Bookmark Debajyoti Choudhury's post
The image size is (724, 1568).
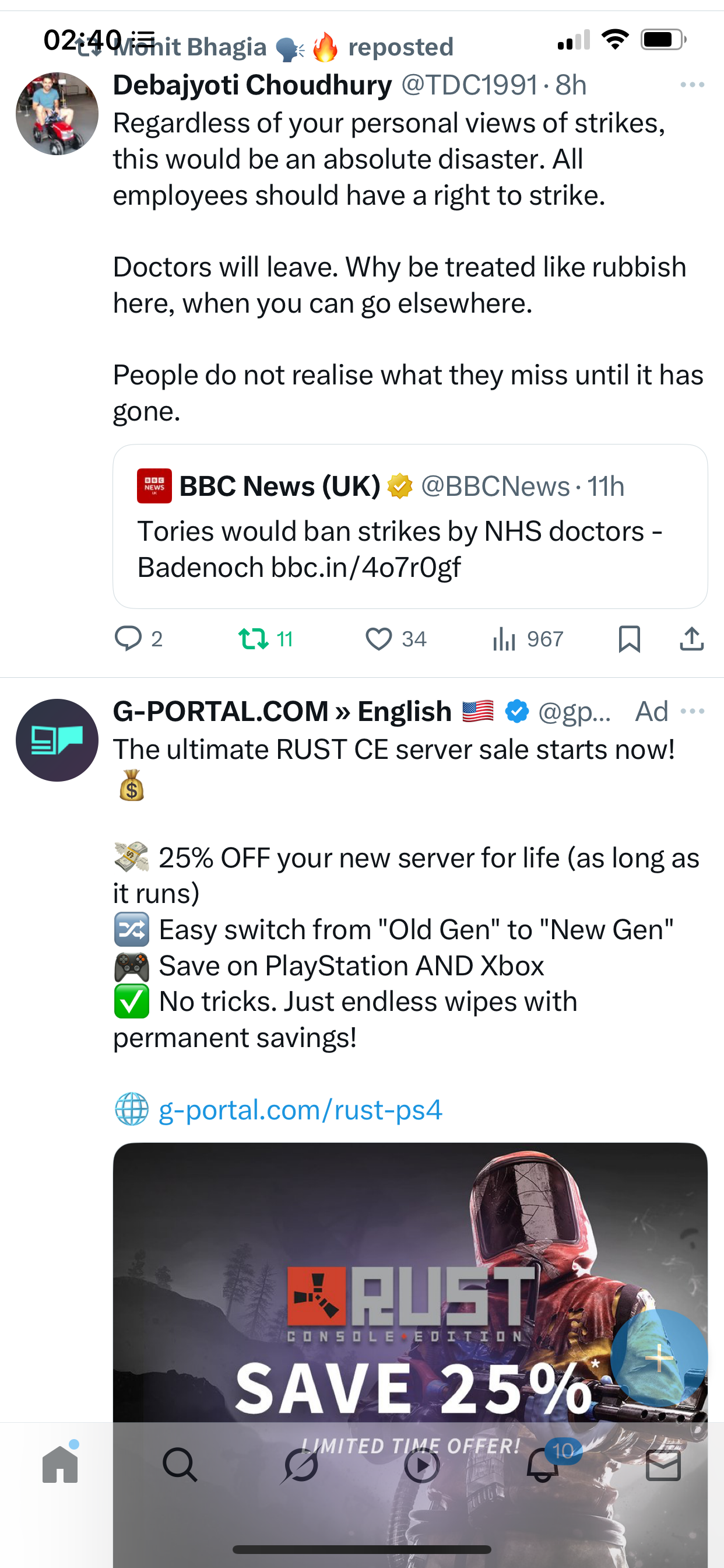click(x=629, y=639)
